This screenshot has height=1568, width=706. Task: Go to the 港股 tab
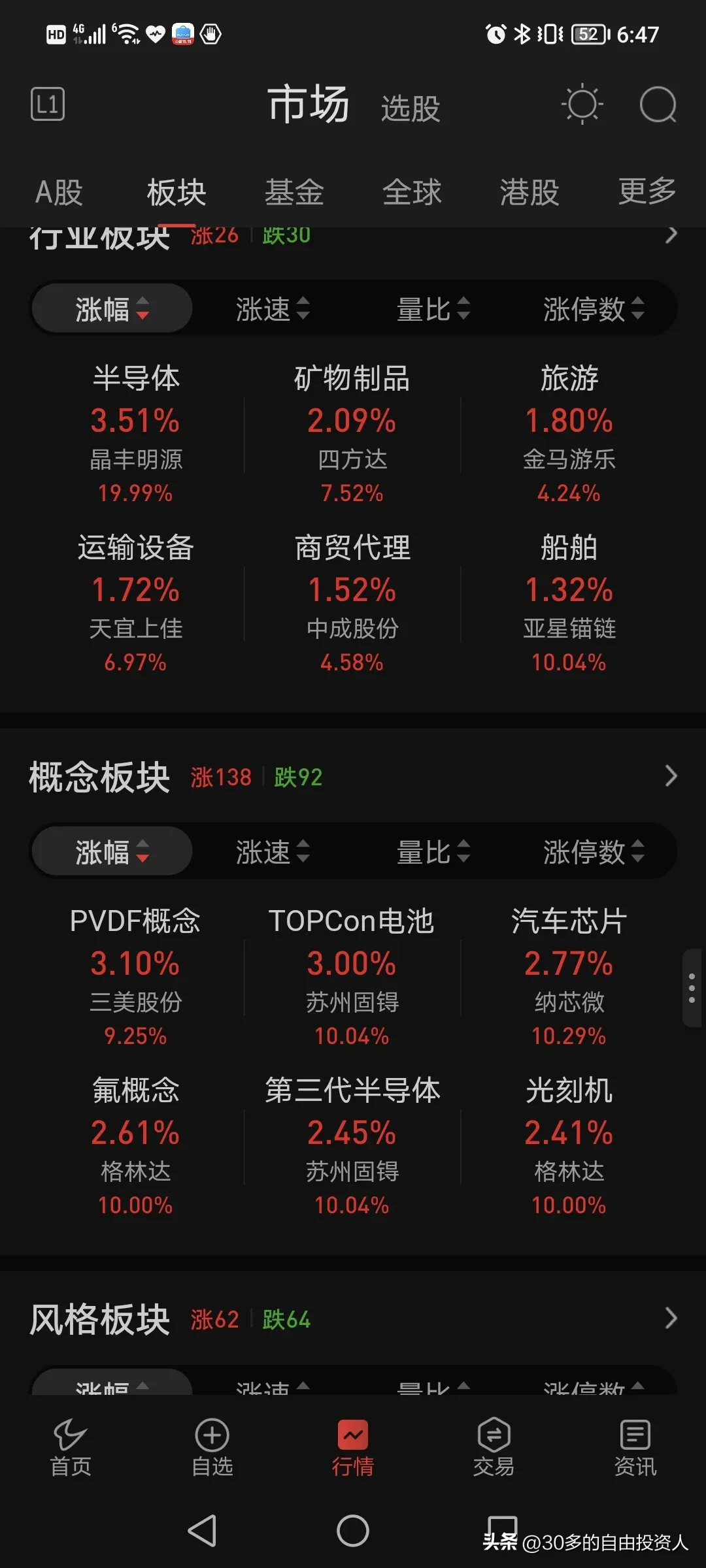[529, 192]
